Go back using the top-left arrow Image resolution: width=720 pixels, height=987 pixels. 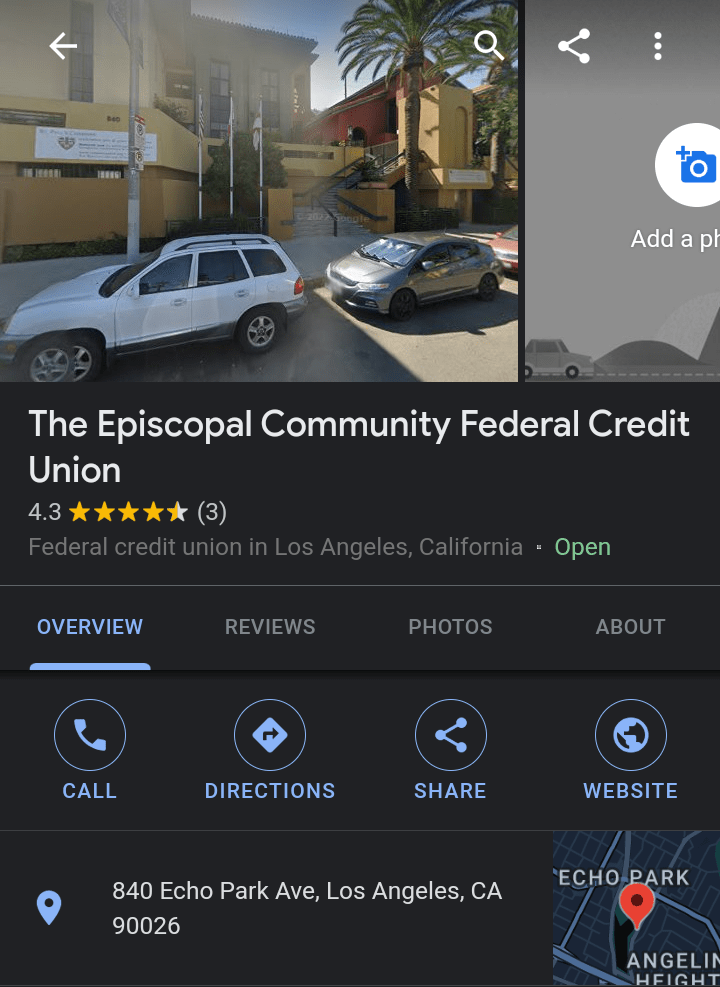click(x=63, y=46)
